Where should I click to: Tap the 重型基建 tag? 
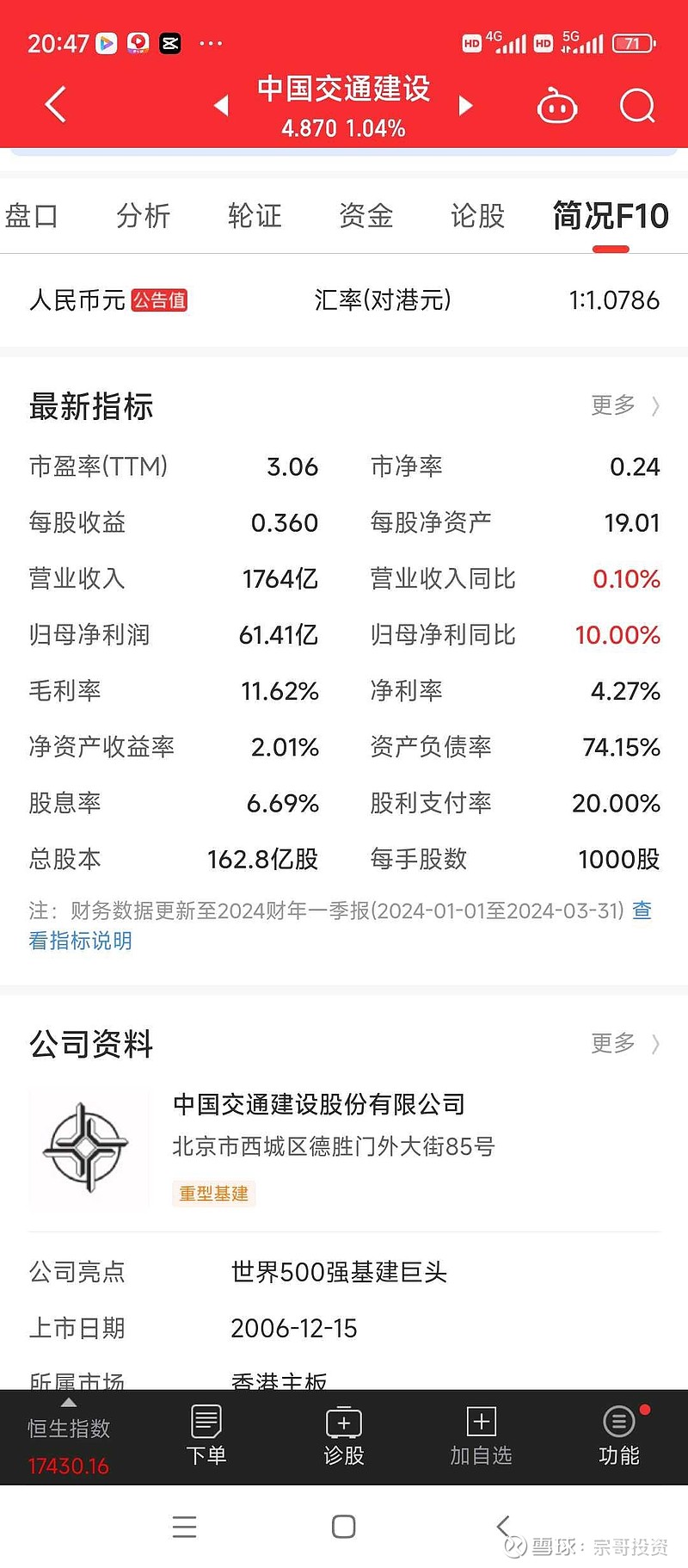pyautogui.click(x=213, y=1194)
